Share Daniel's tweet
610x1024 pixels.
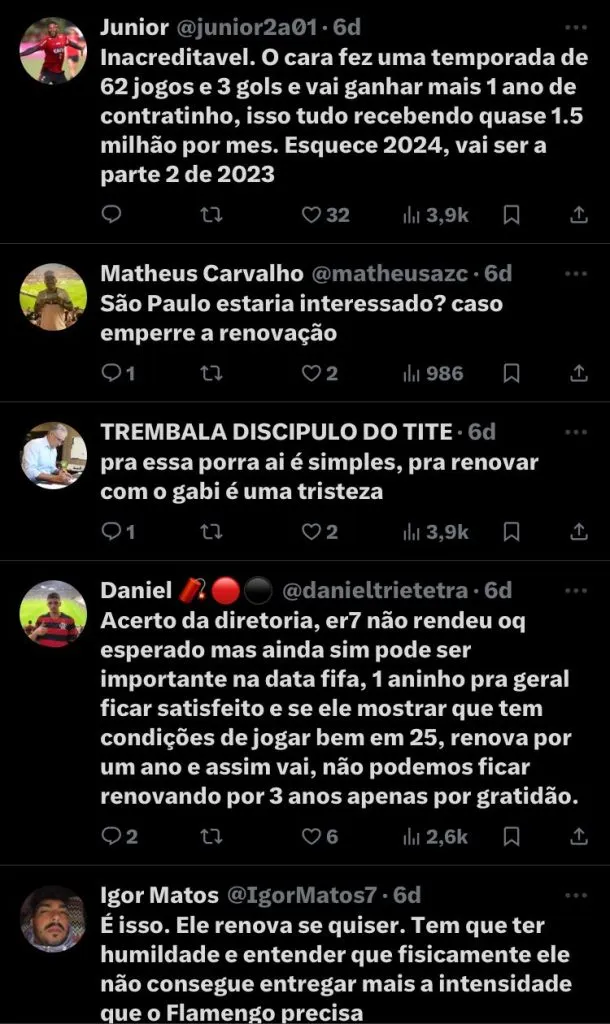(x=578, y=835)
